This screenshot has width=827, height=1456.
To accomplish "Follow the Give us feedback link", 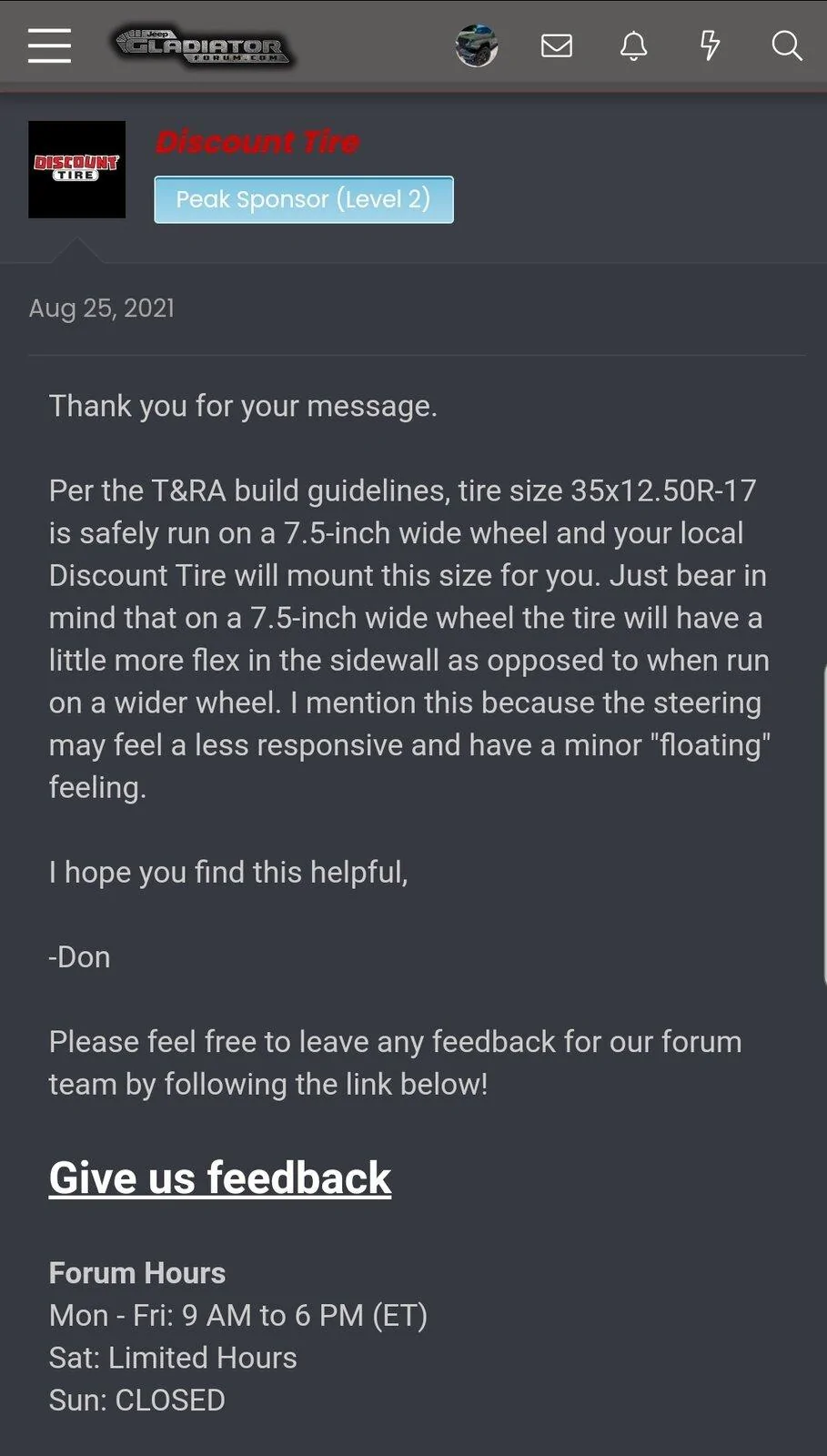I will pyautogui.click(x=220, y=1178).
